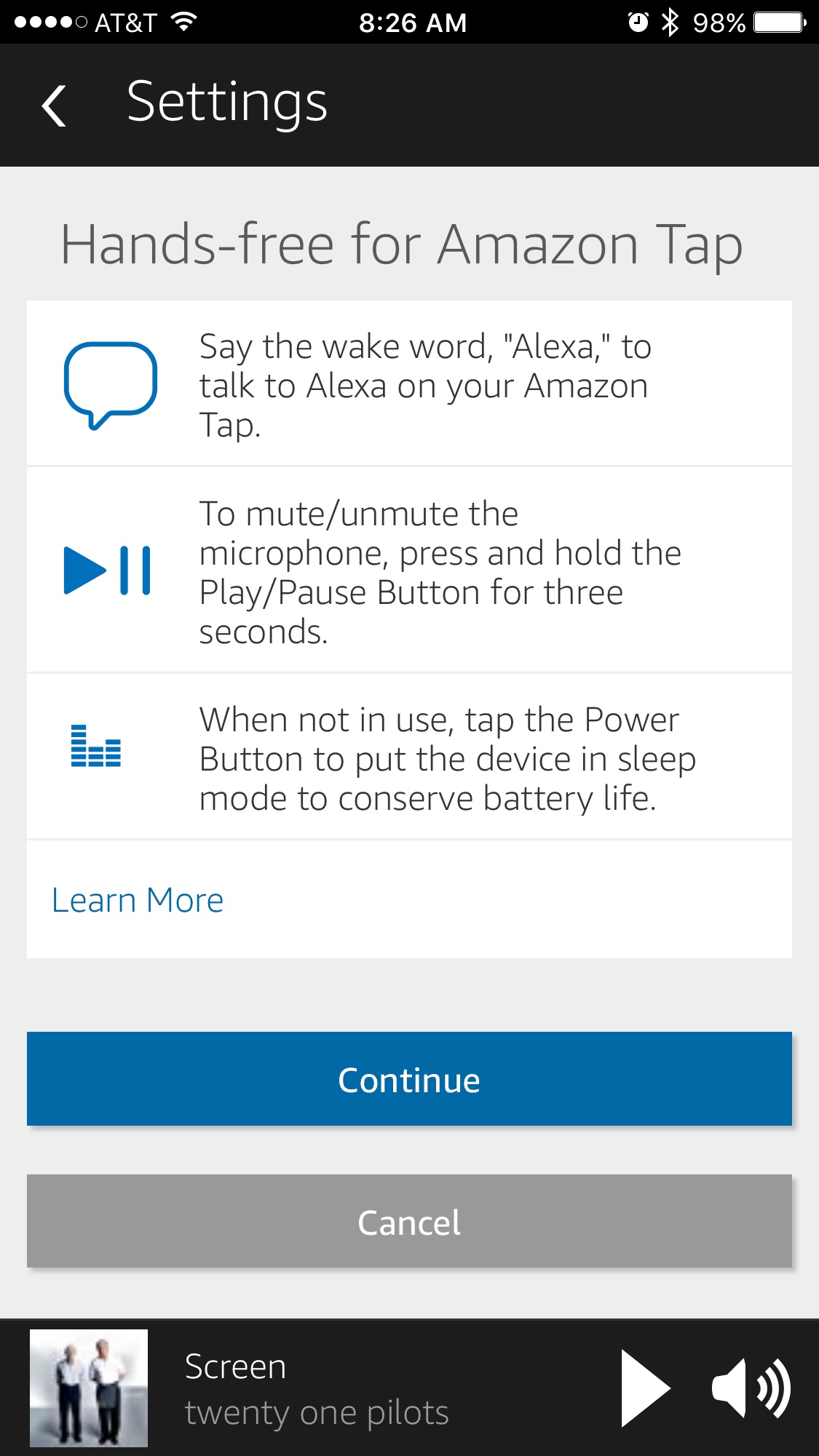Cancel the hands-free setup

click(409, 1222)
